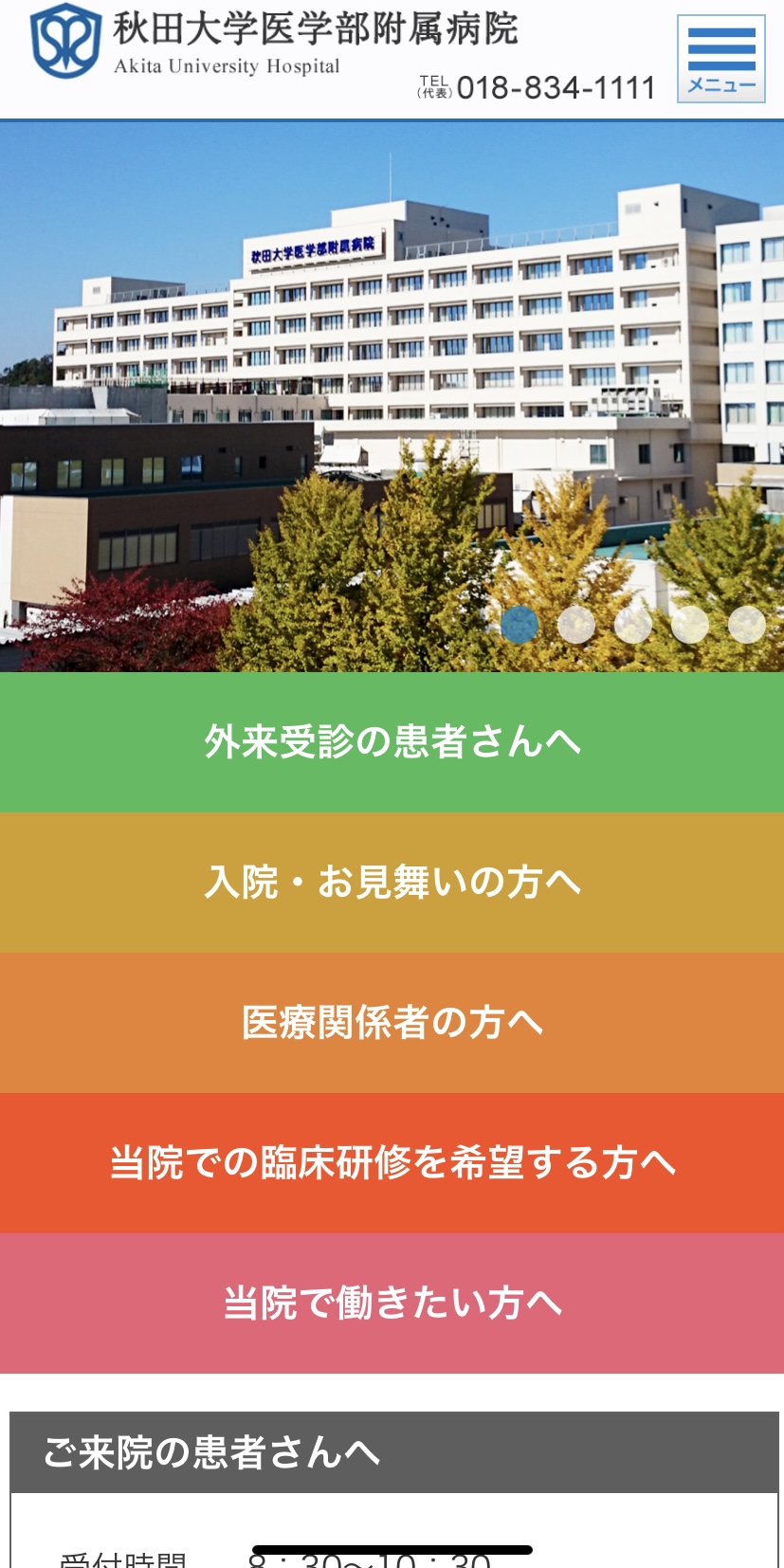Jump to the second slideshow dot
The height and width of the screenshot is (1568, 784).
pos(576,625)
